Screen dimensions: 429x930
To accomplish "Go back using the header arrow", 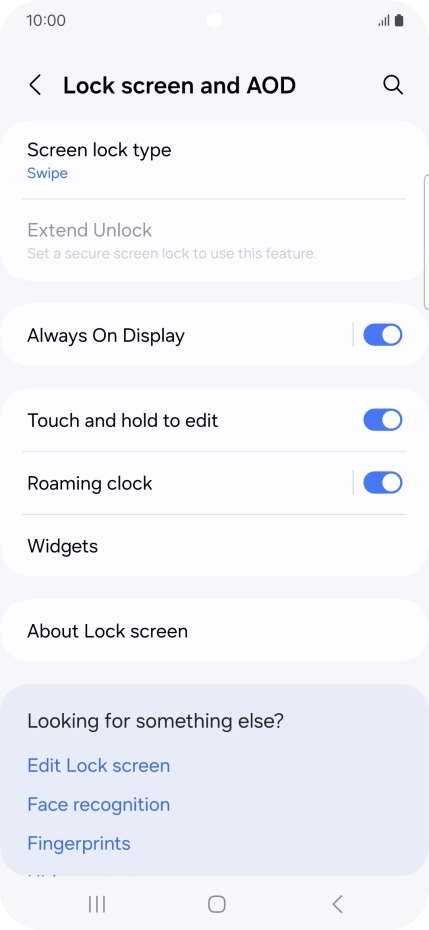I will click(36, 85).
